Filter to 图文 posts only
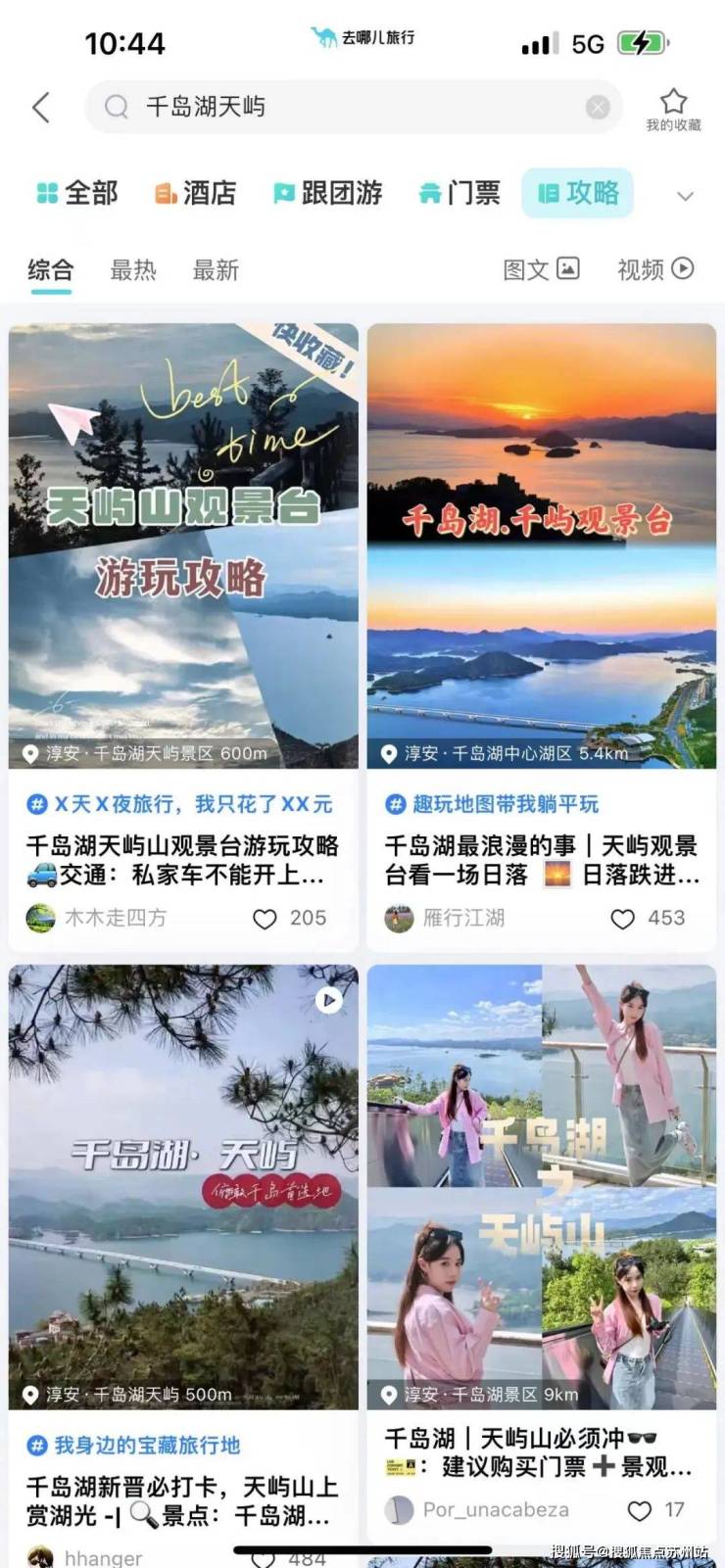This screenshot has width=725, height=1568. 541,269
